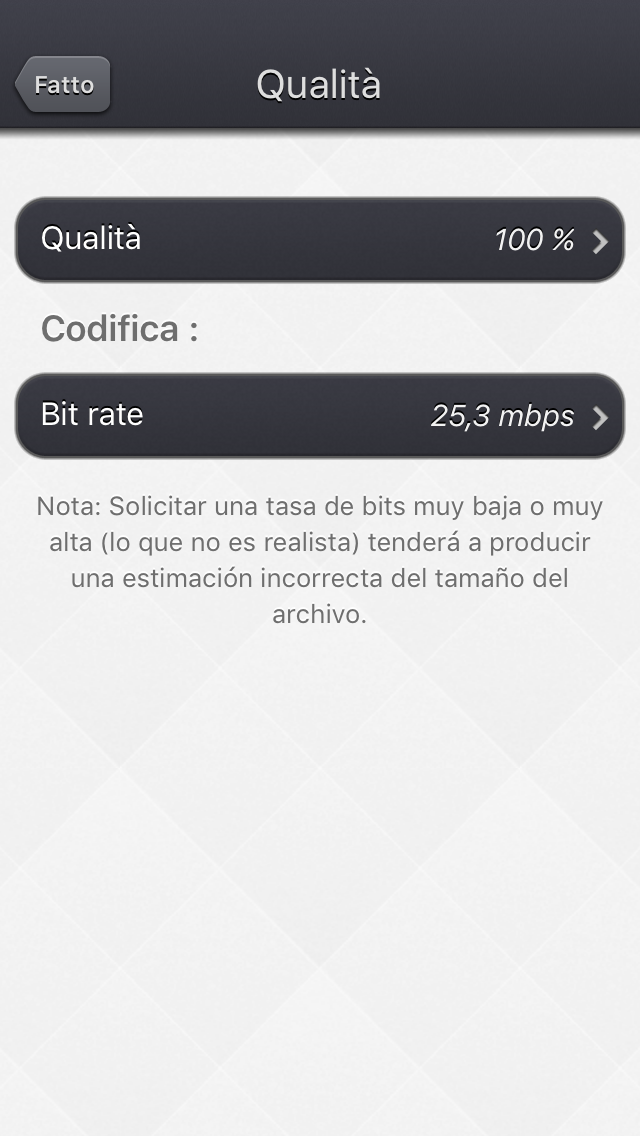640x1136 pixels.
Task: Open the Qualità 100 % setting row
Action: coord(320,240)
